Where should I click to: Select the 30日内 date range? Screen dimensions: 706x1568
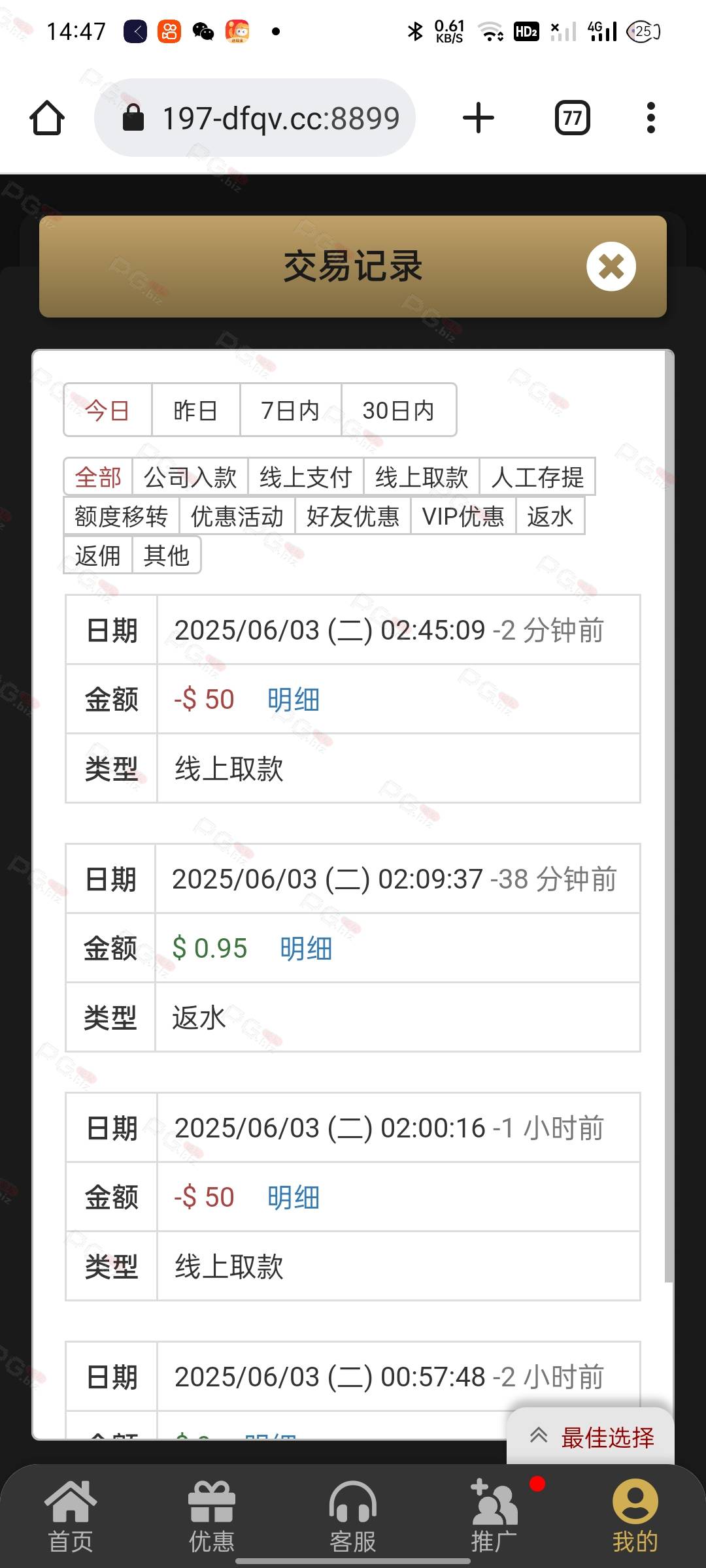(398, 410)
